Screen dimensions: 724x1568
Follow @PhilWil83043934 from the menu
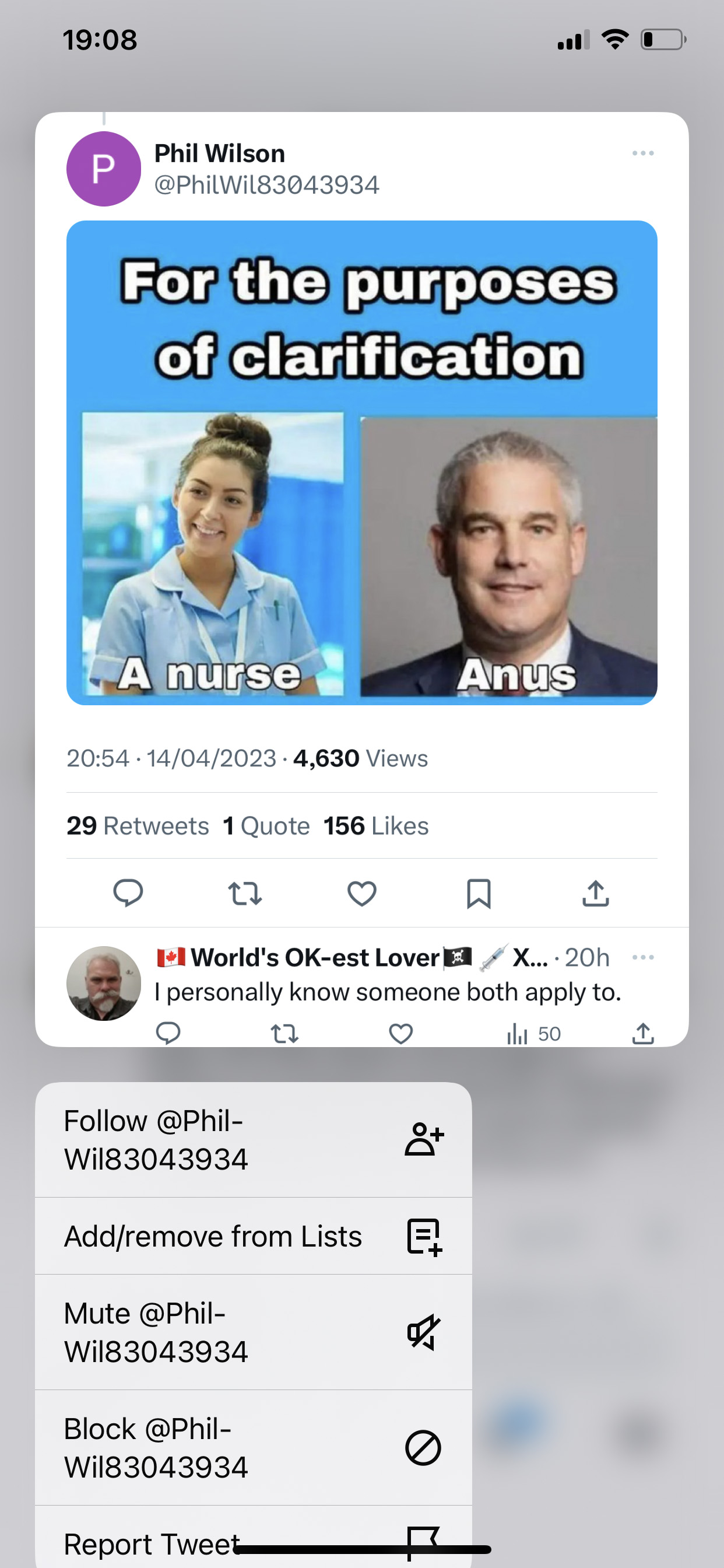pos(253,1139)
